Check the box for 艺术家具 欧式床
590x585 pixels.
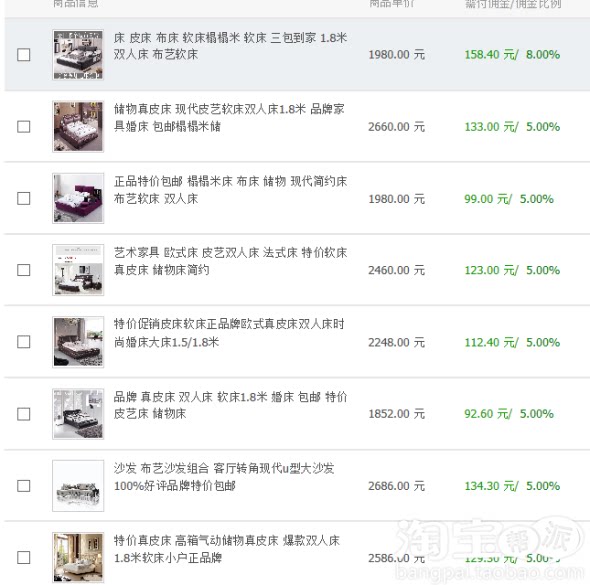24,270
